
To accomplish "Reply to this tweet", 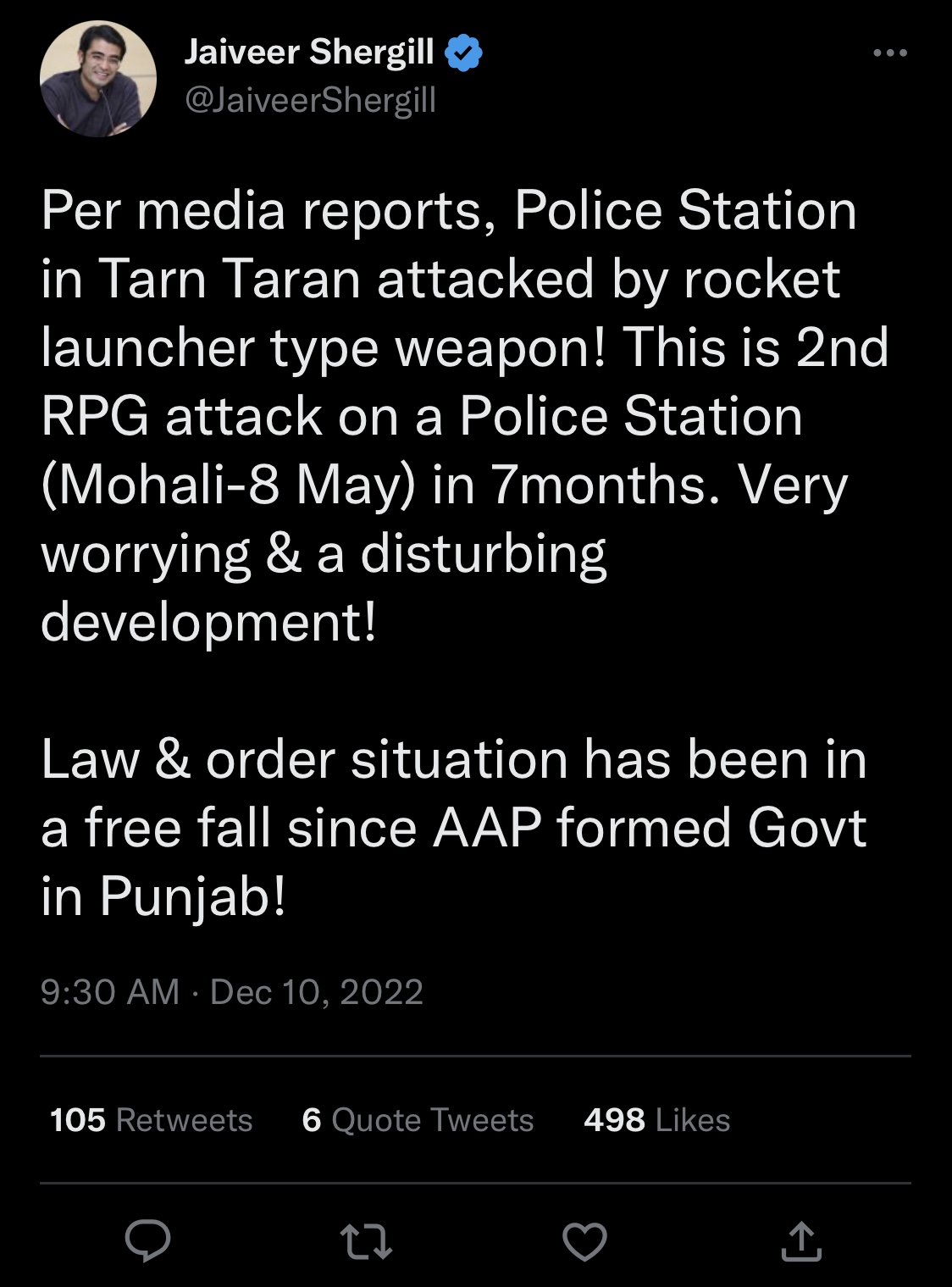I will pos(148,1241).
